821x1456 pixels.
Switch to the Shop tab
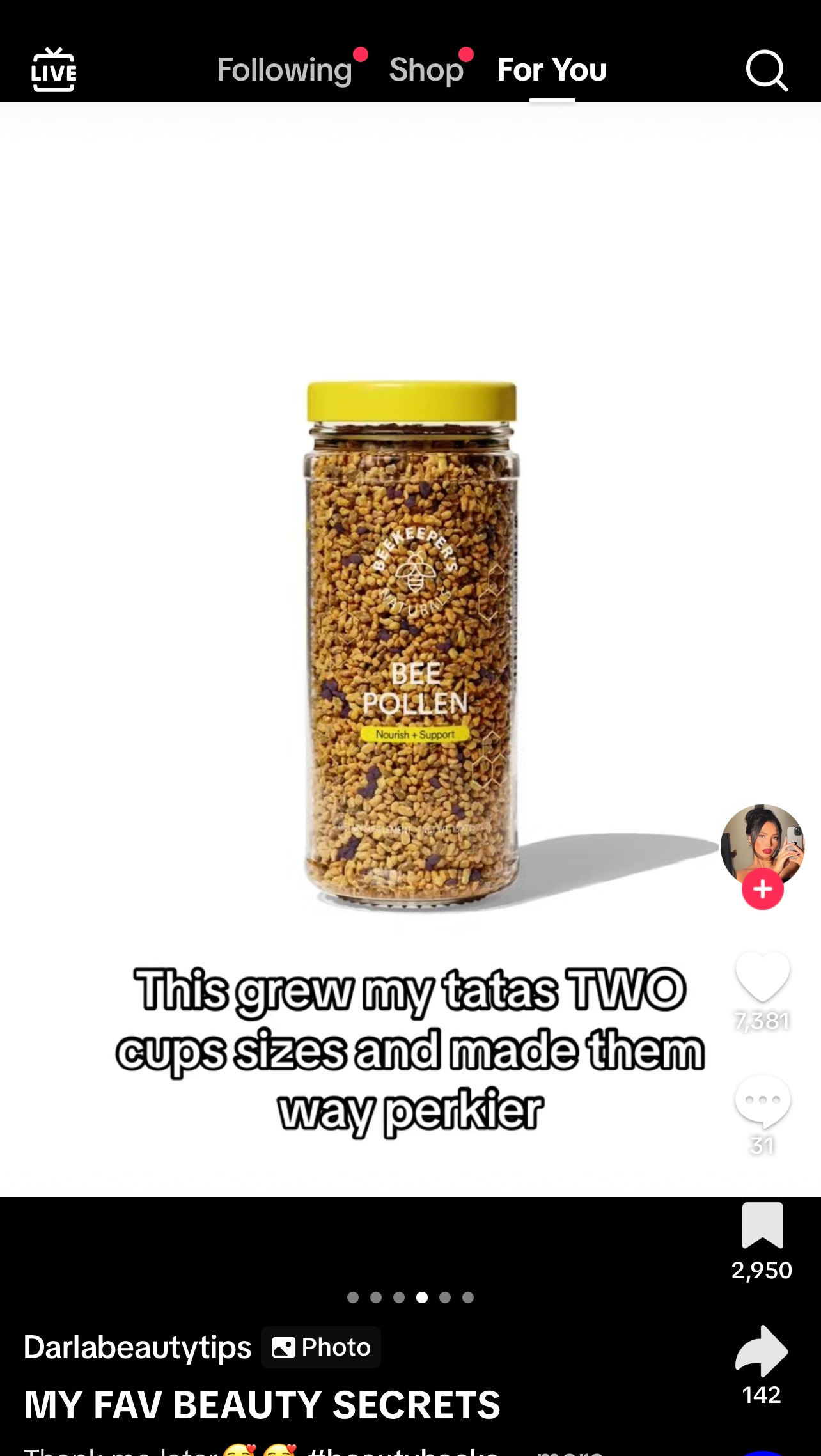pyautogui.click(x=426, y=70)
